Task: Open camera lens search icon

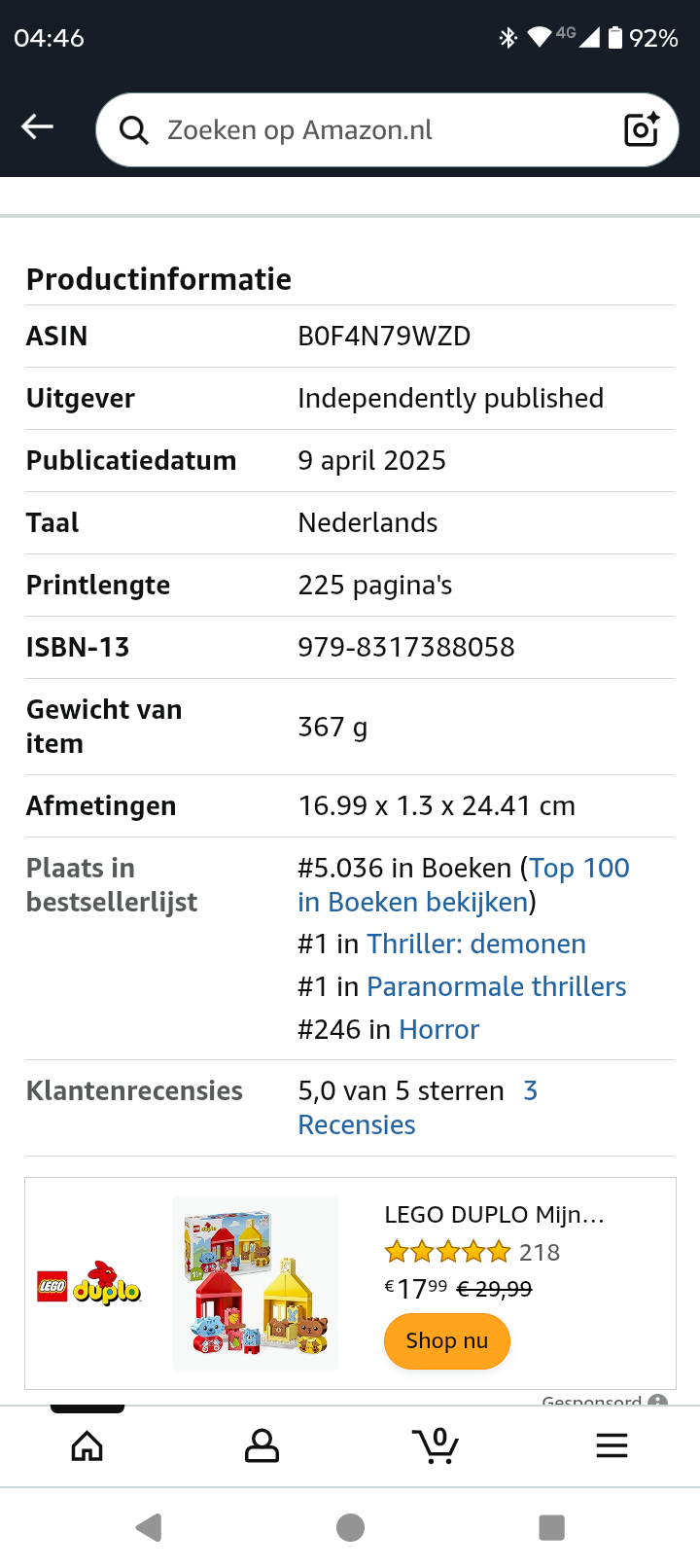Action: point(642,129)
